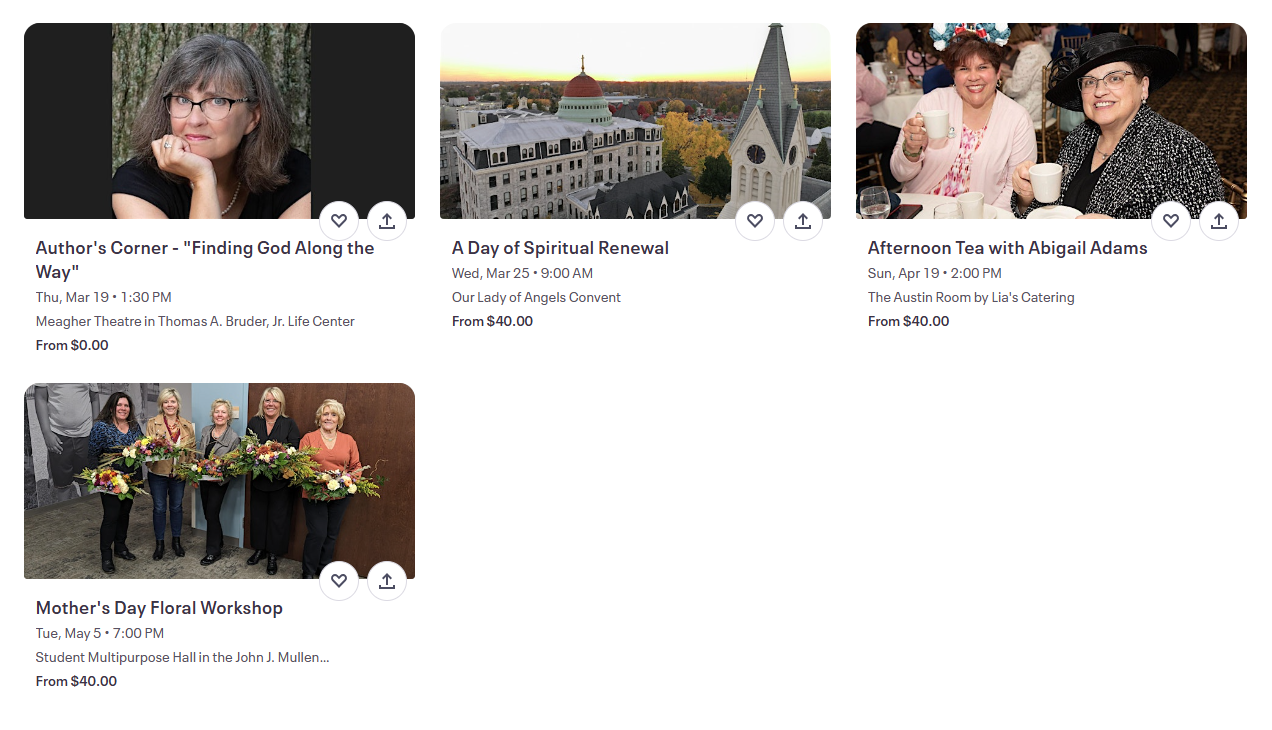Save A Day of Spiritual Renewal event
This screenshot has height=730, width=1272.
pyautogui.click(x=755, y=221)
